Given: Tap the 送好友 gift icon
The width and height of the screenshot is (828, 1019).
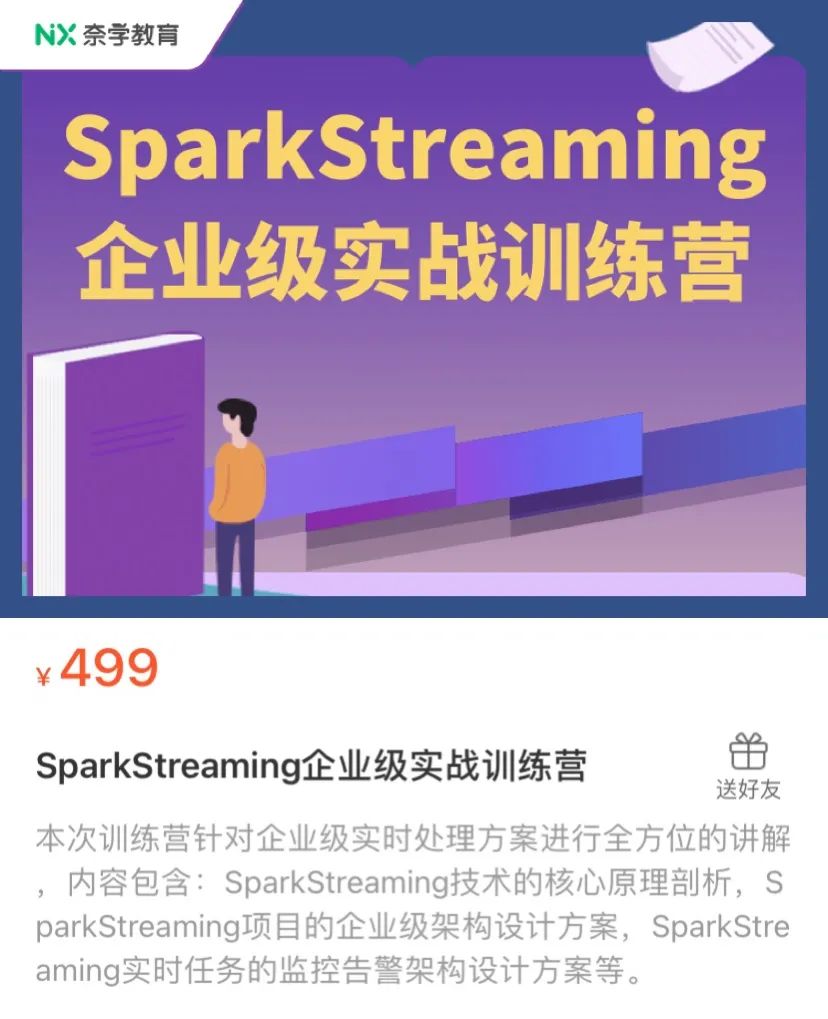Looking at the screenshot, I should (x=747, y=753).
